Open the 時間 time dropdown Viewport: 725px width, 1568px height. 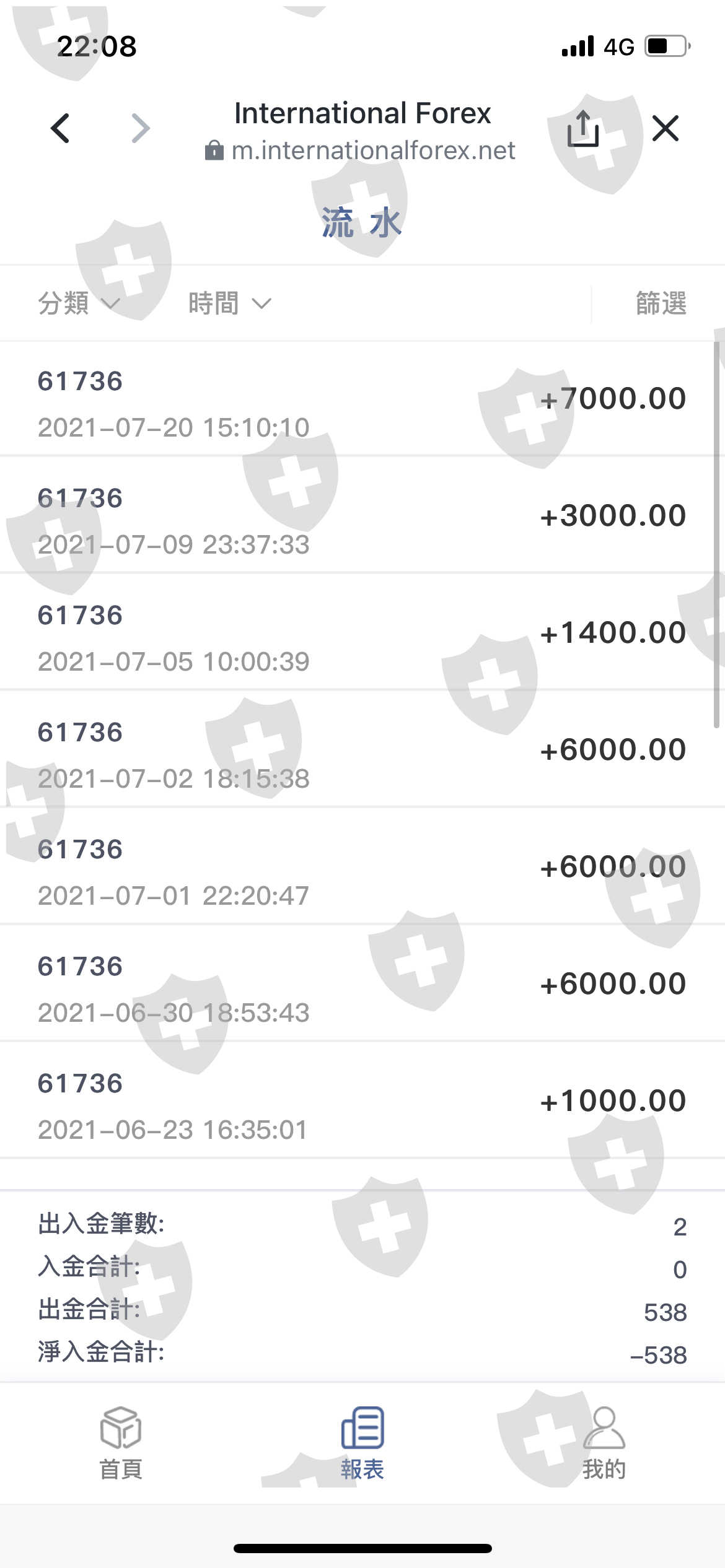(229, 303)
